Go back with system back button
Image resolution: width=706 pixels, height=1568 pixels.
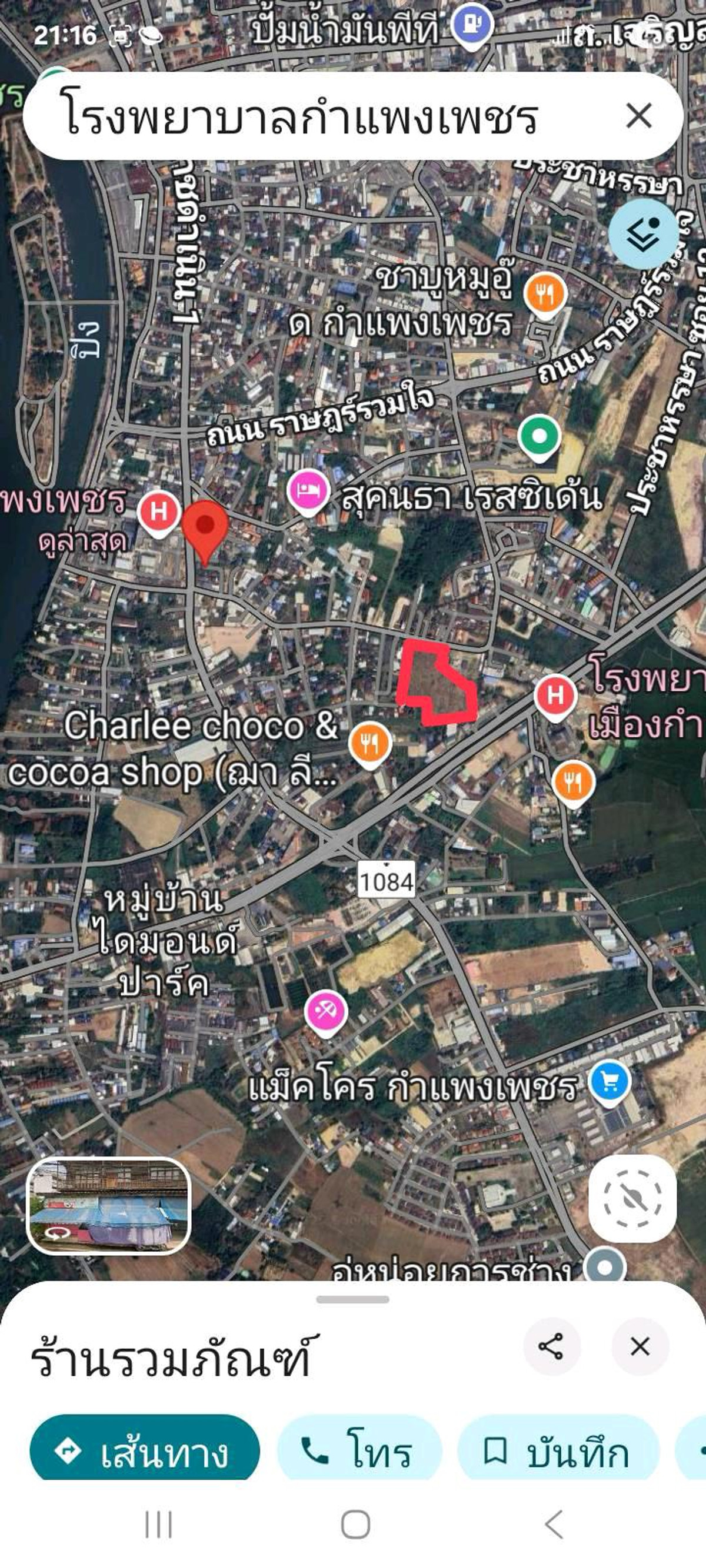[553, 1524]
